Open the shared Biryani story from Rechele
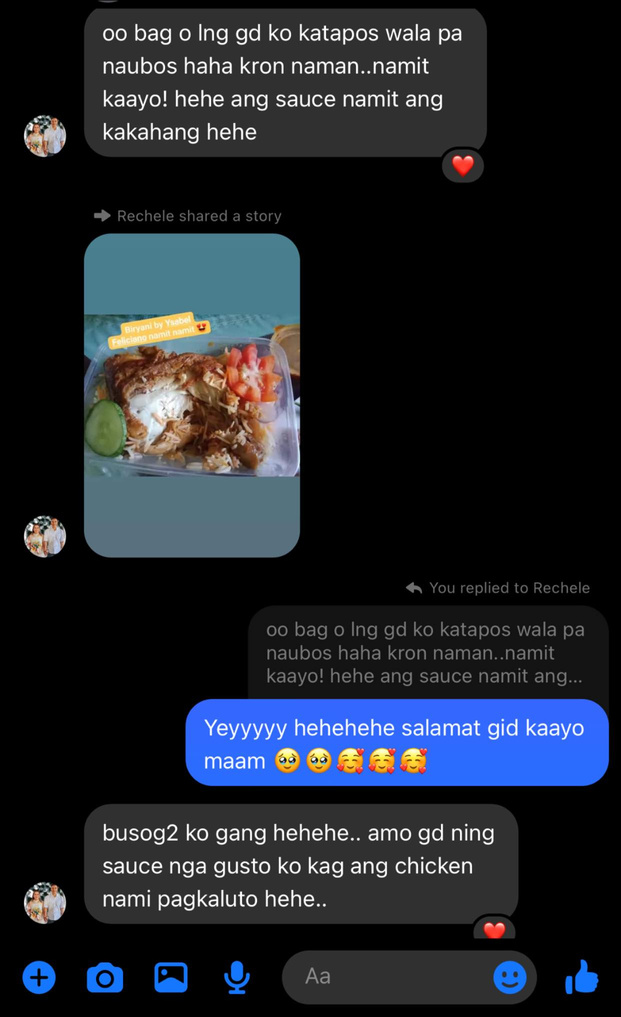This screenshot has width=621, height=1017. coord(192,395)
